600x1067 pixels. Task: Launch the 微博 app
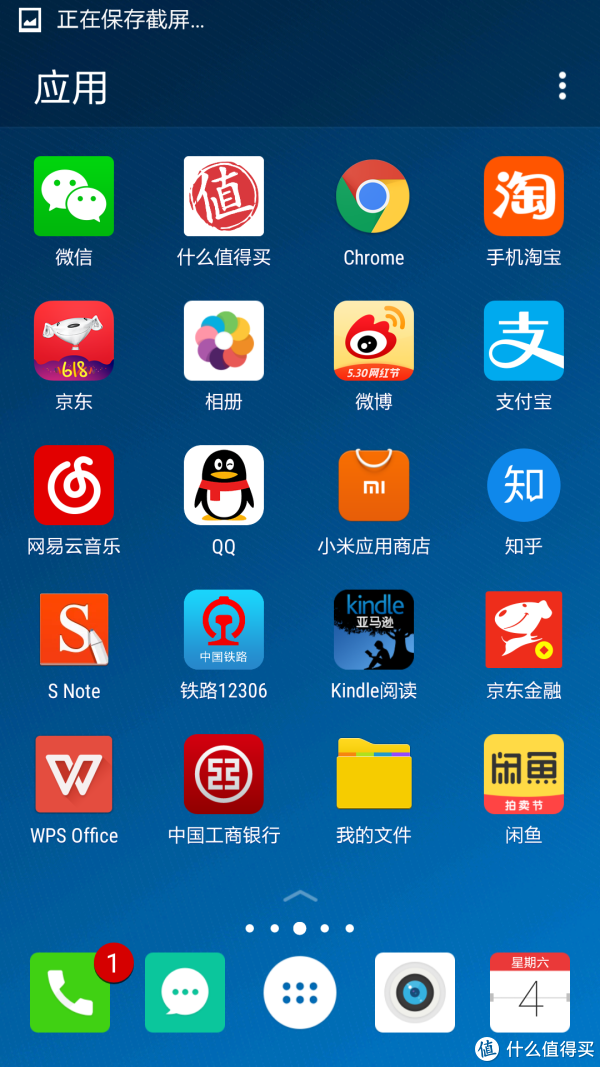pos(373,342)
